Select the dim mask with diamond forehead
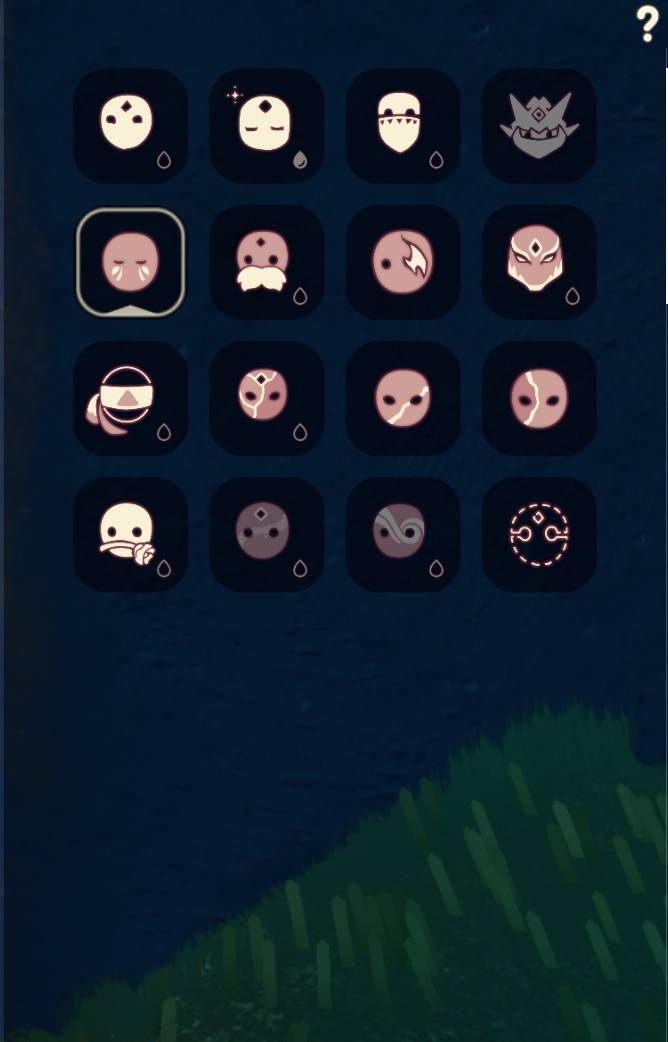This screenshot has height=1042, width=668. tap(266, 534)
